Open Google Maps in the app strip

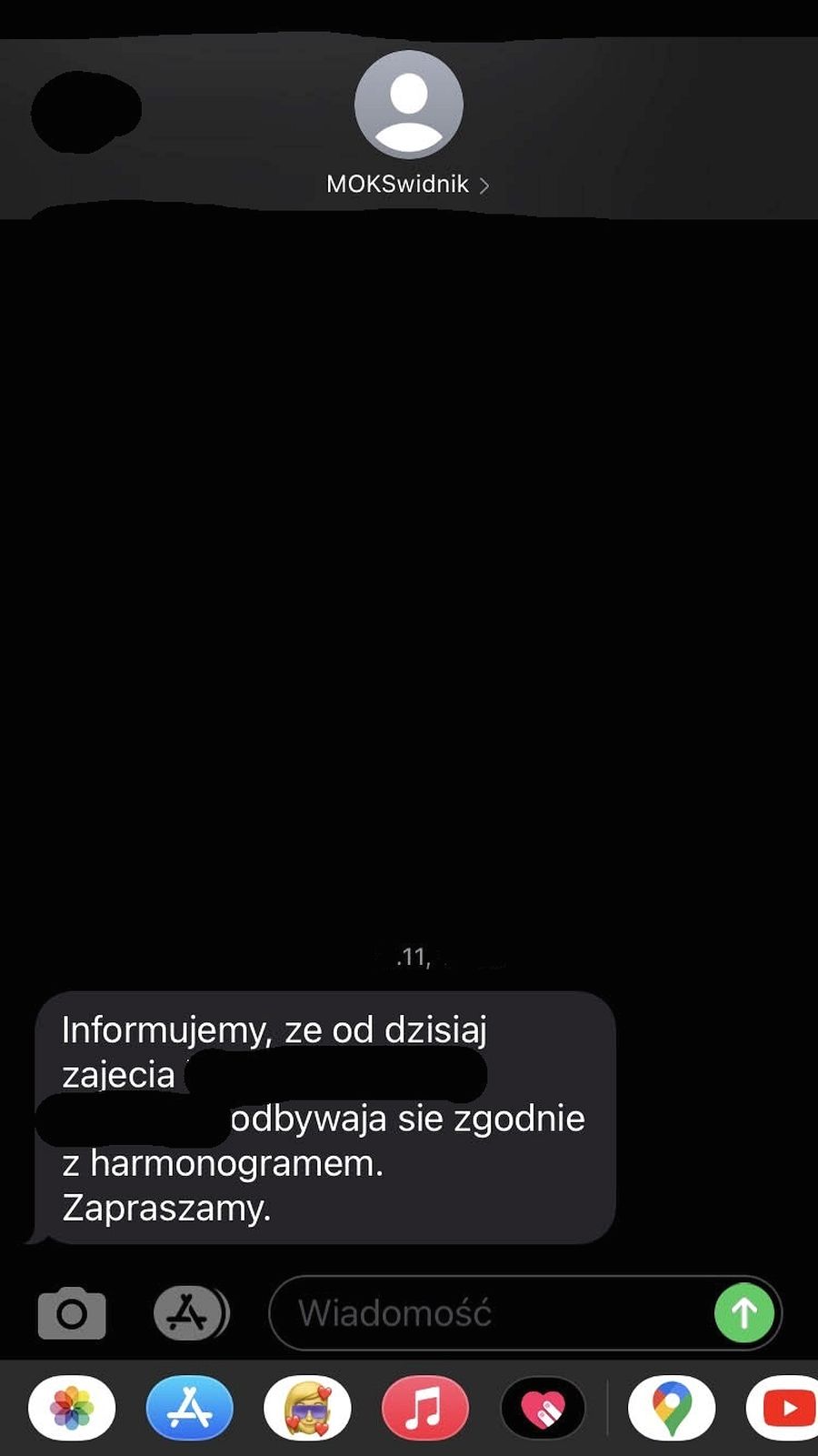[x=672, y=1409]
